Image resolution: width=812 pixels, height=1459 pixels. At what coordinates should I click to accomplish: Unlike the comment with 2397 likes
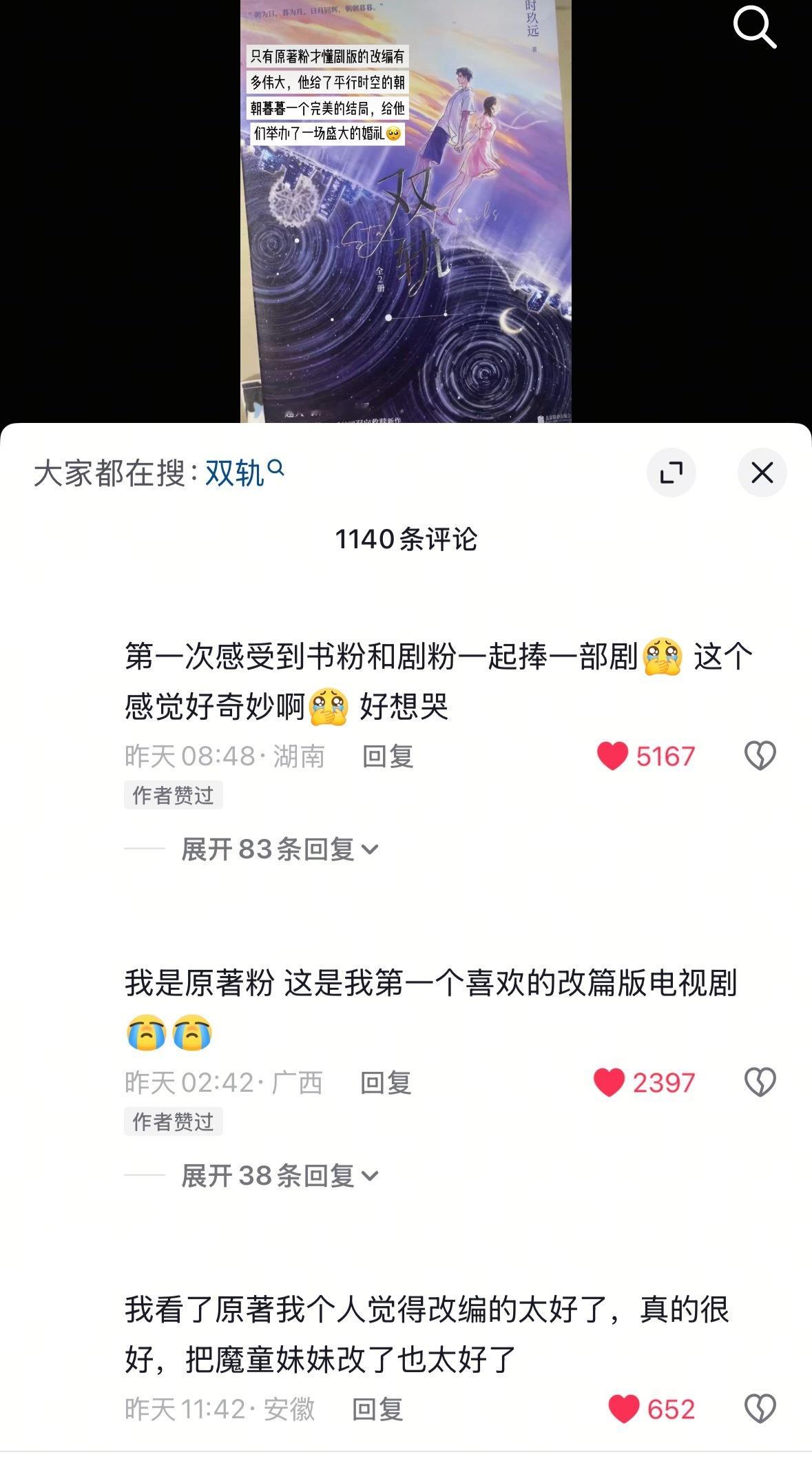609,1082
